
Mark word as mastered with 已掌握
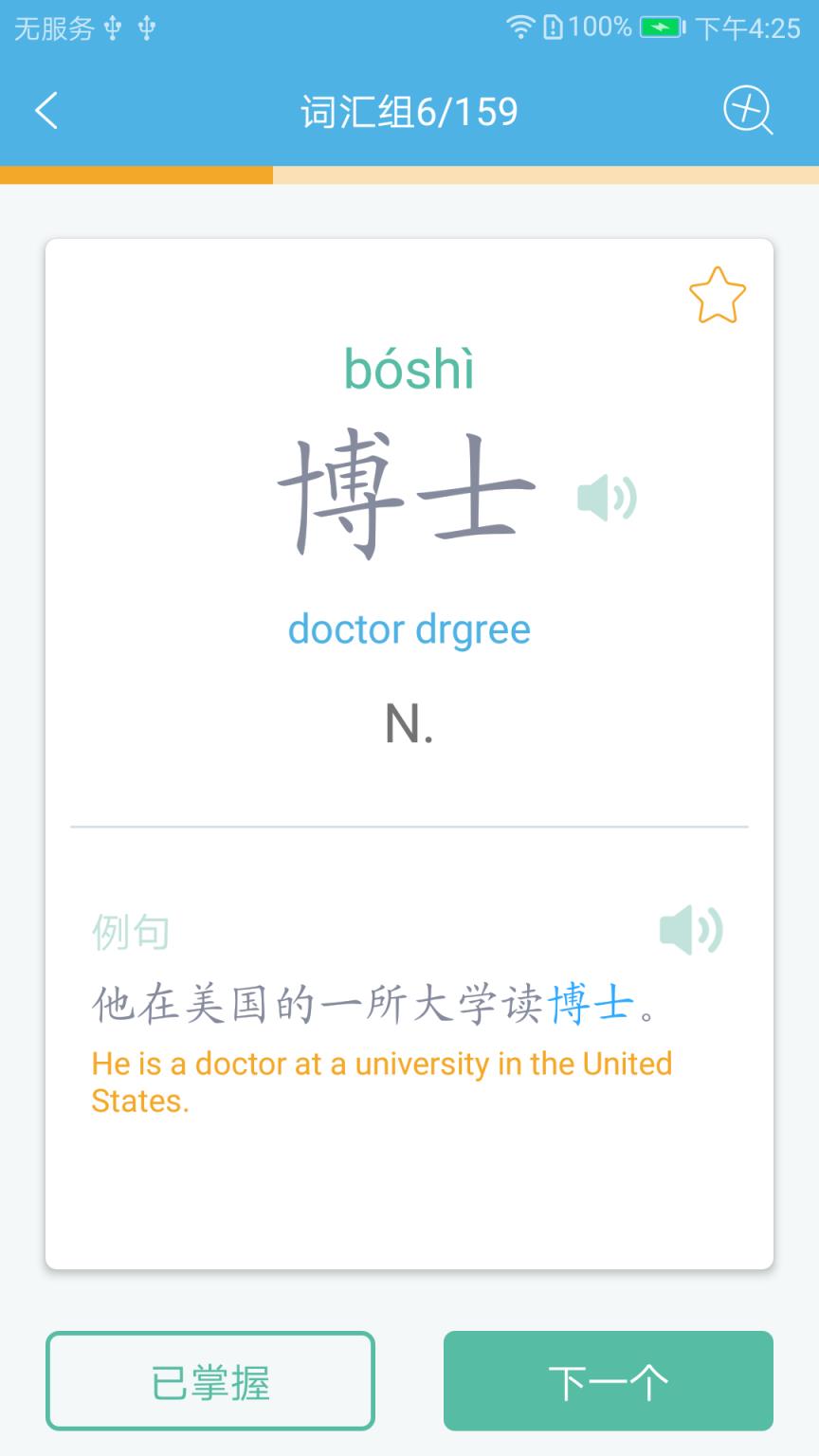(209, 1380)
